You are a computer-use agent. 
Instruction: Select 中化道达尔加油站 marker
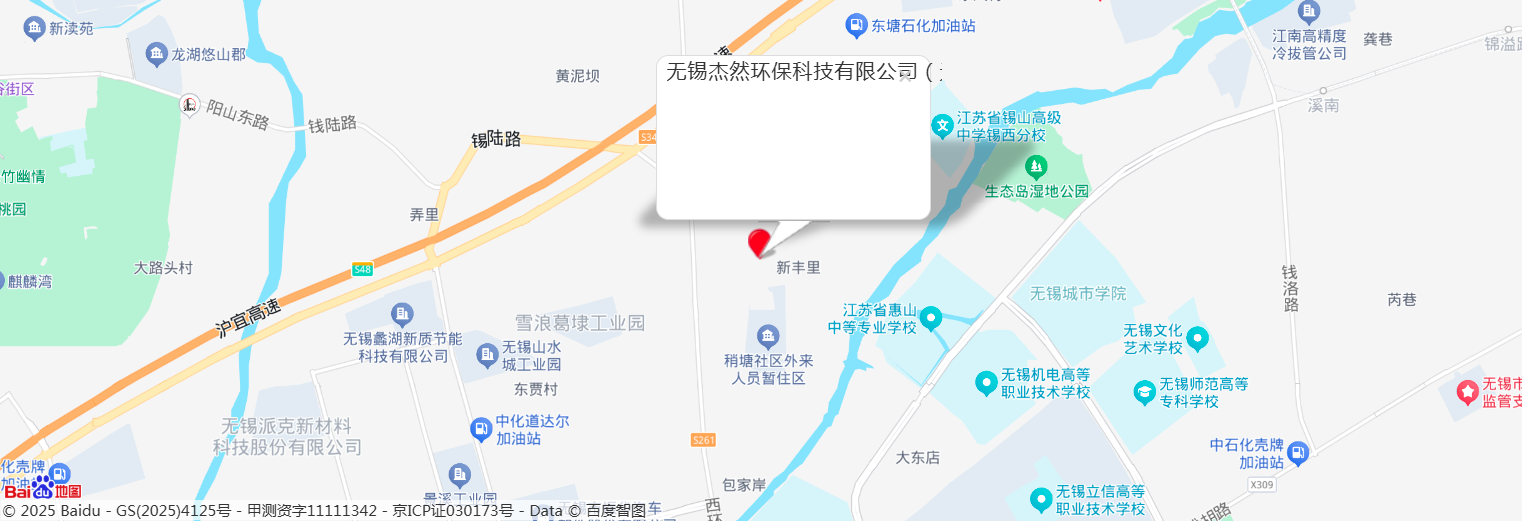point(481,429)
